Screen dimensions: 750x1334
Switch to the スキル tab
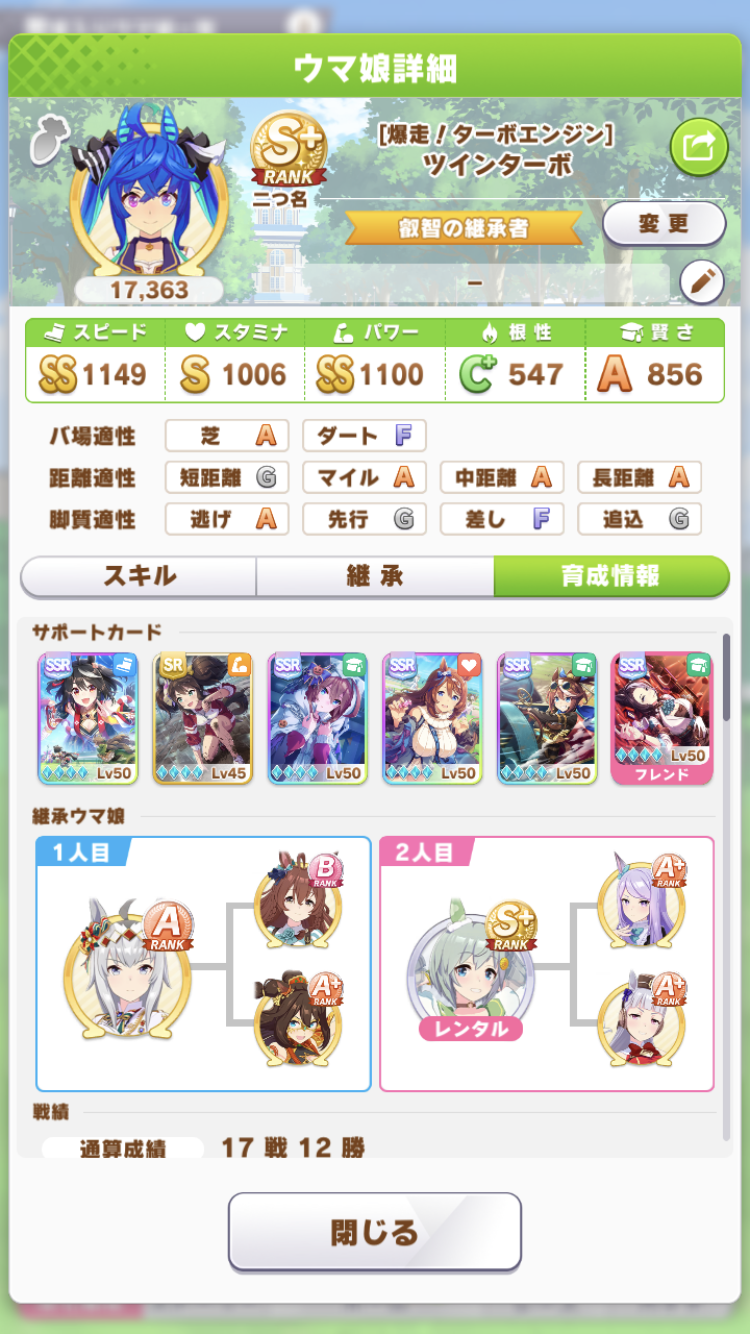(139, 577)
